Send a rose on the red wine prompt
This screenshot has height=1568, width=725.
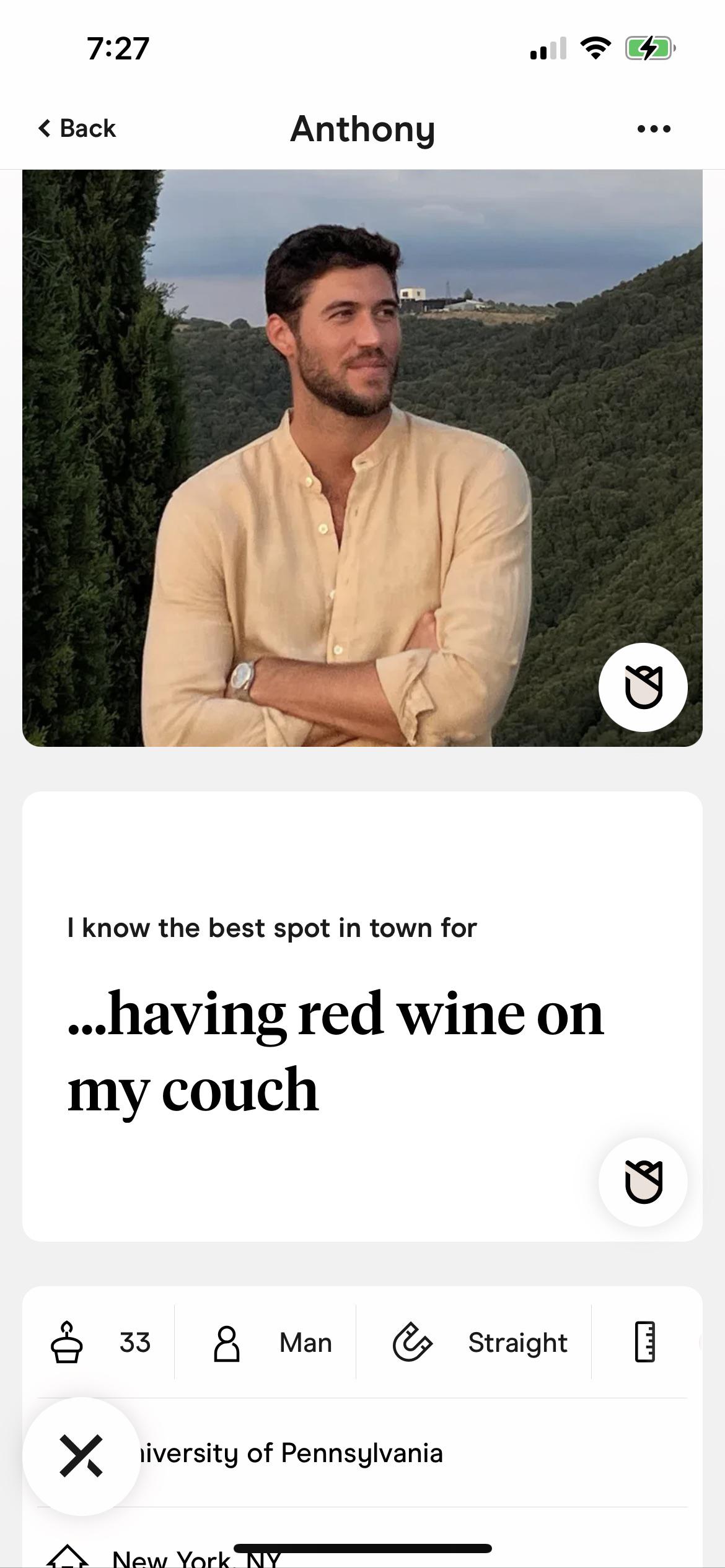tap(643, 1182)
